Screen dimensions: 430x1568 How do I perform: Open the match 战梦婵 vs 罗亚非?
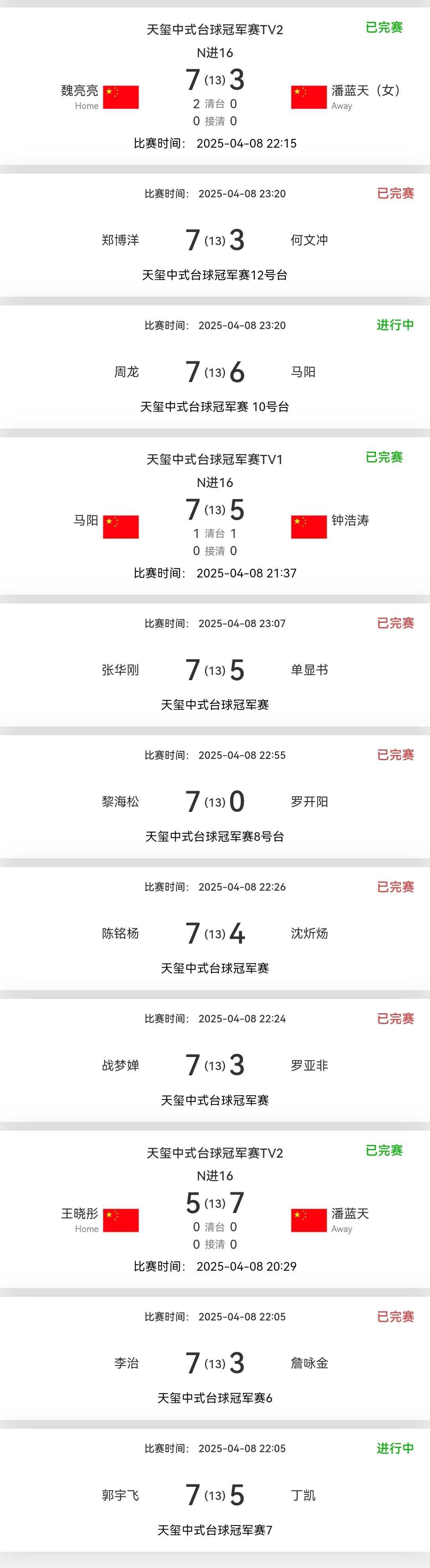click(x=214, y=1065)
